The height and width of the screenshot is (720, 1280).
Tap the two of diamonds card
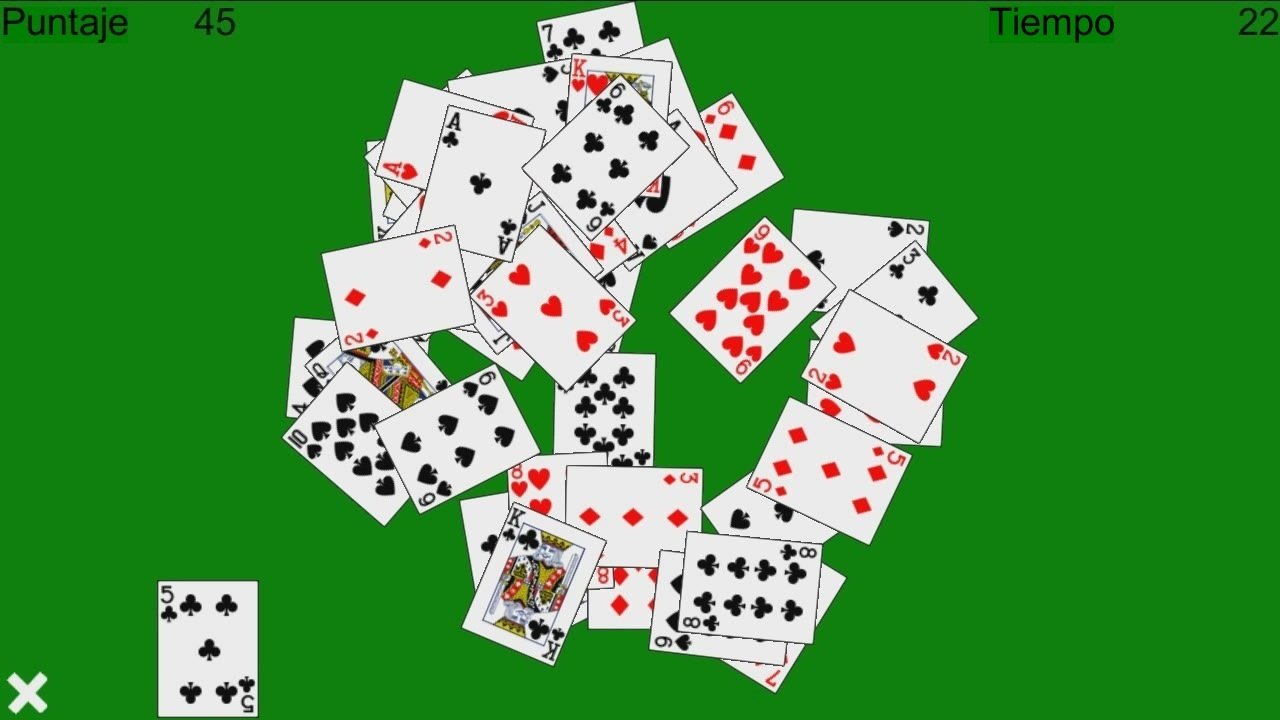coord(398,285)
